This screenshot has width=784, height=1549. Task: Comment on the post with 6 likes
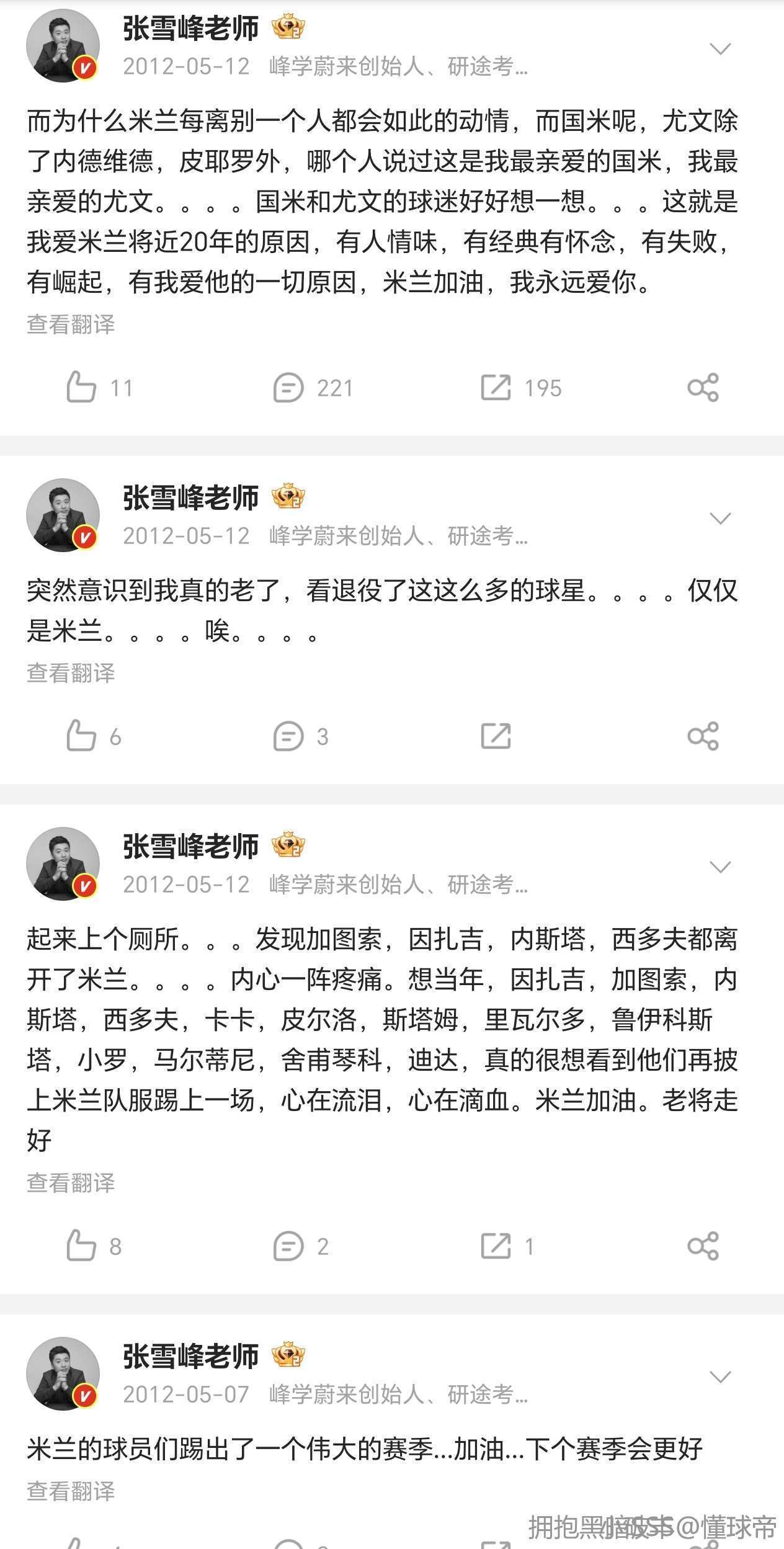pyautogui.click(x=288, y=736)
